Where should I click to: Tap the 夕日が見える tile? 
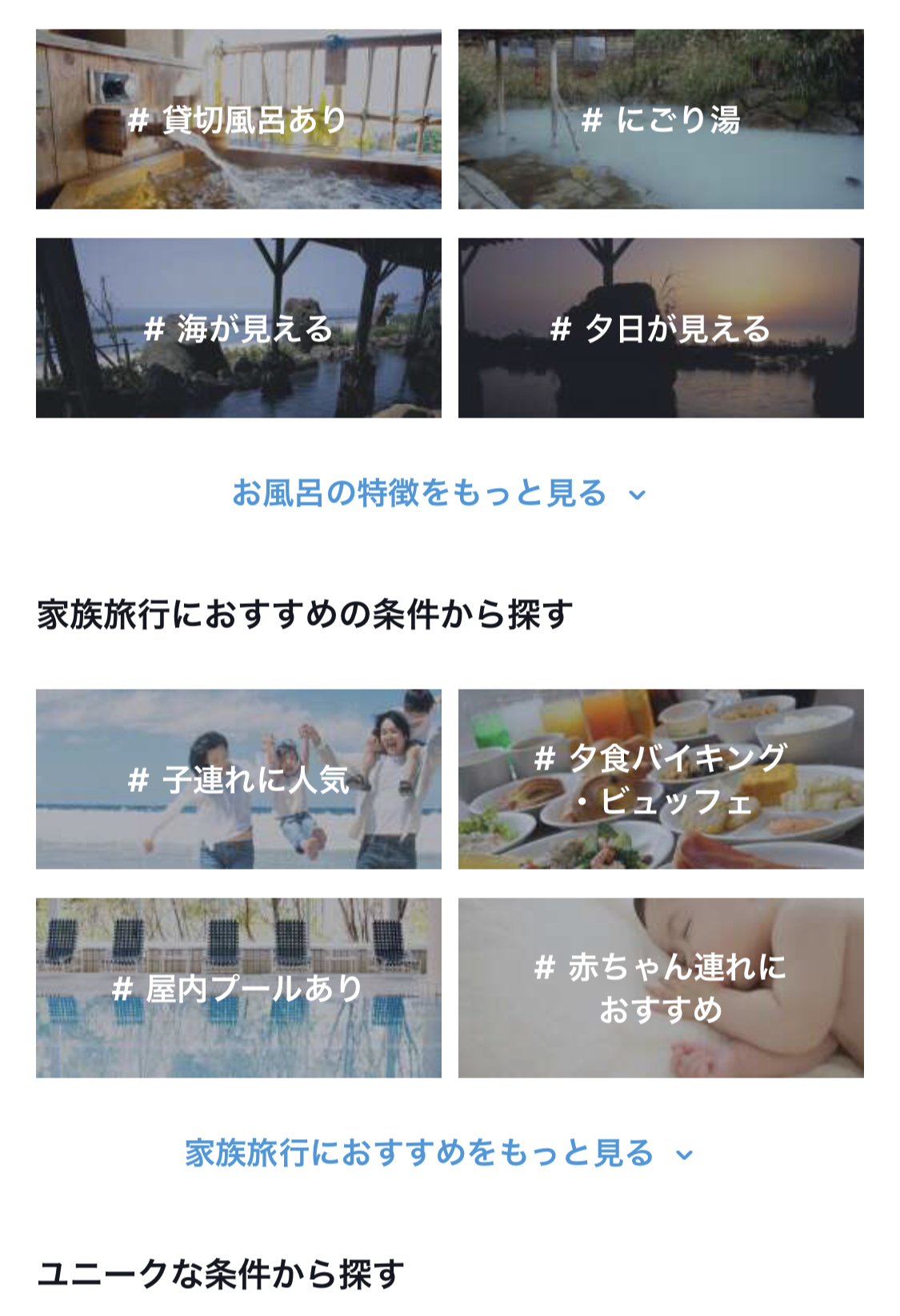coord(661,328)
